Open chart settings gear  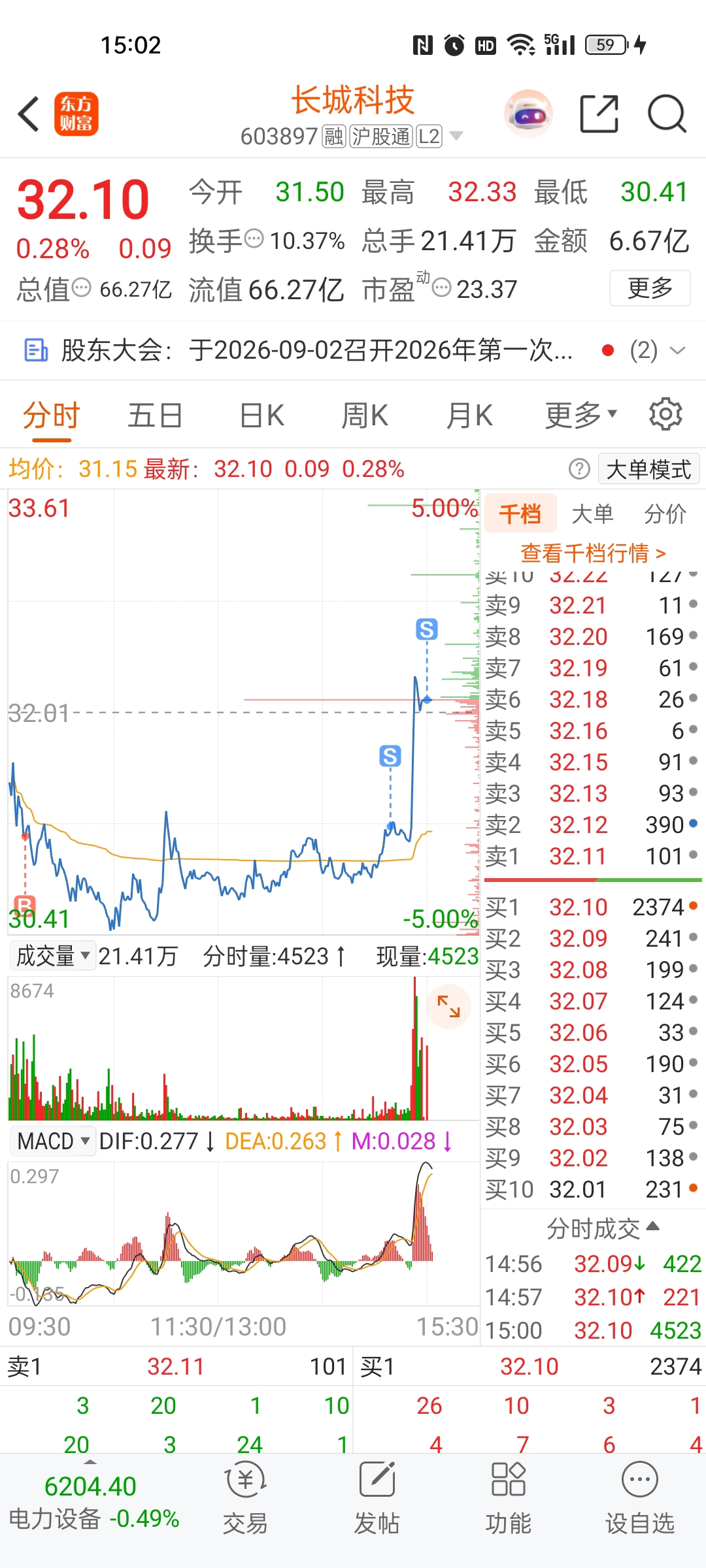click(665, 414)
